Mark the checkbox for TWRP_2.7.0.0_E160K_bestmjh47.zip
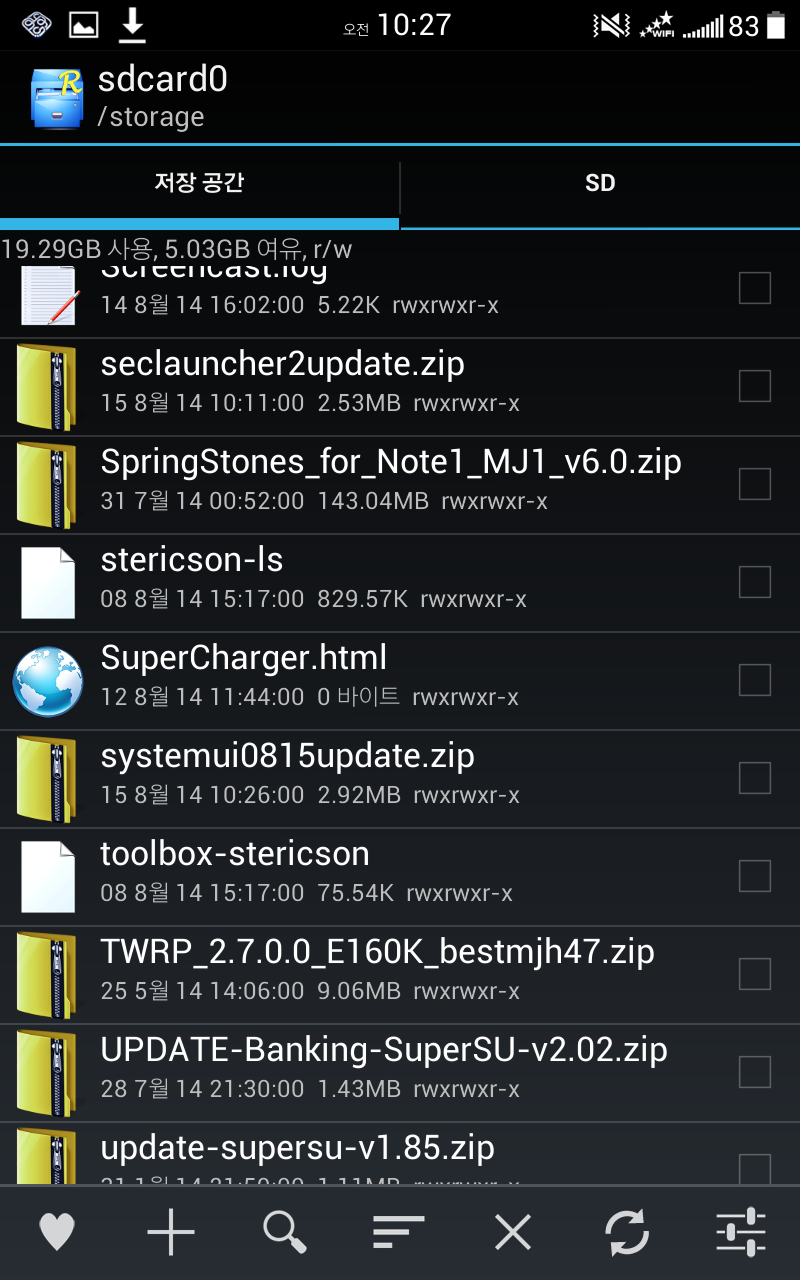Screen dimensions: 800x1280 (x=754, y=974)
